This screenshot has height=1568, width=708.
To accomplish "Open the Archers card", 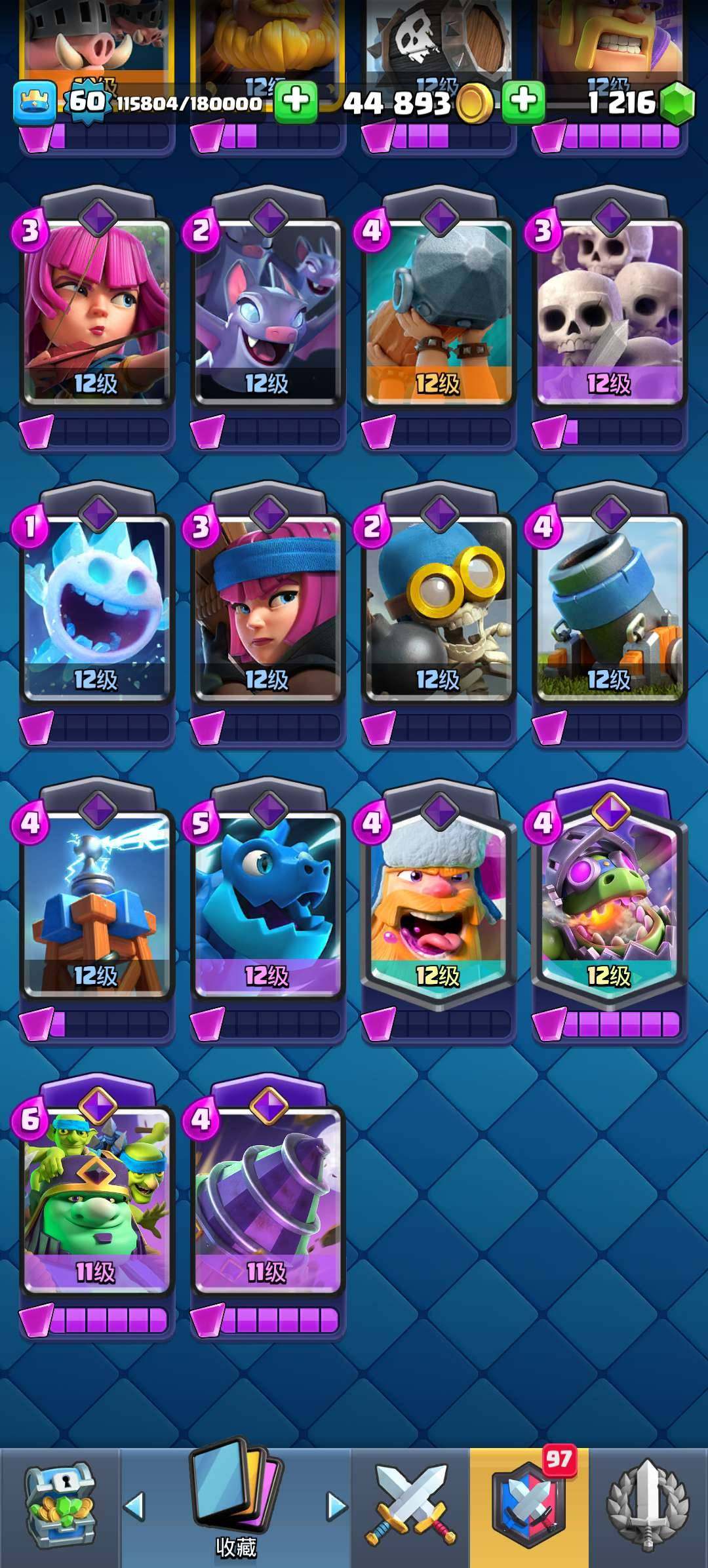I will click(x=96, y=308).
